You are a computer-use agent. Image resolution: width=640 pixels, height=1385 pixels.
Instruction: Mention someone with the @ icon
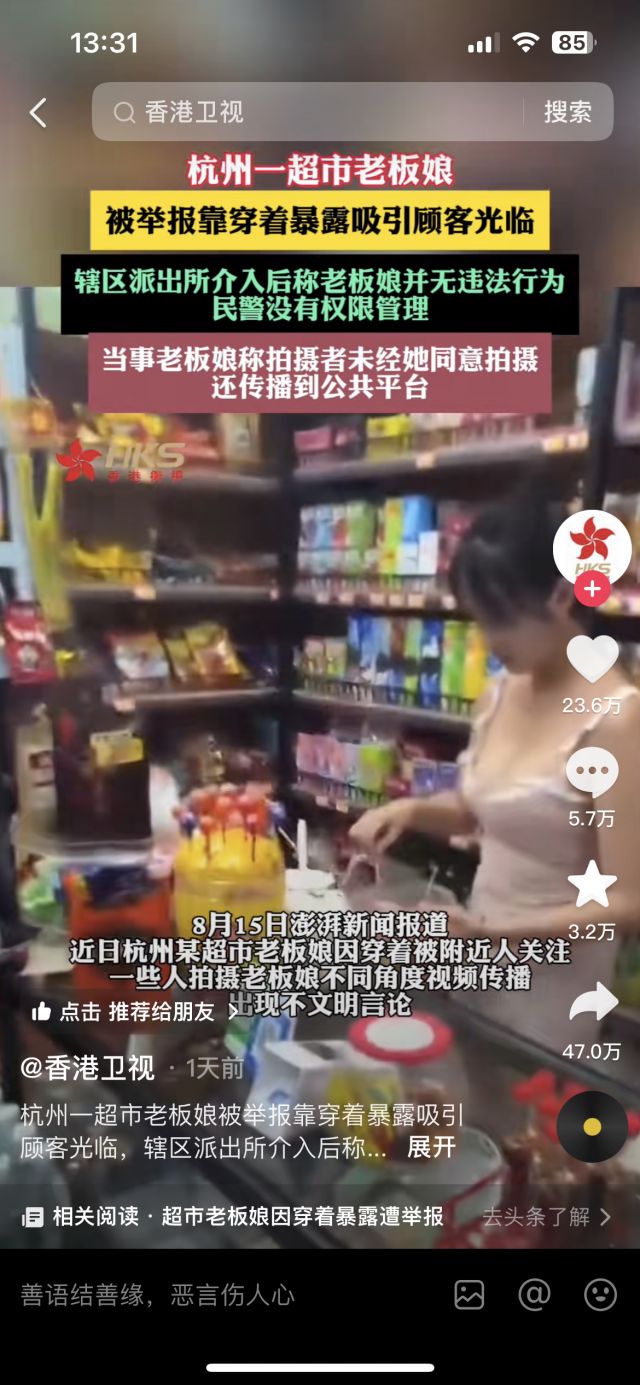[534, 1295]
